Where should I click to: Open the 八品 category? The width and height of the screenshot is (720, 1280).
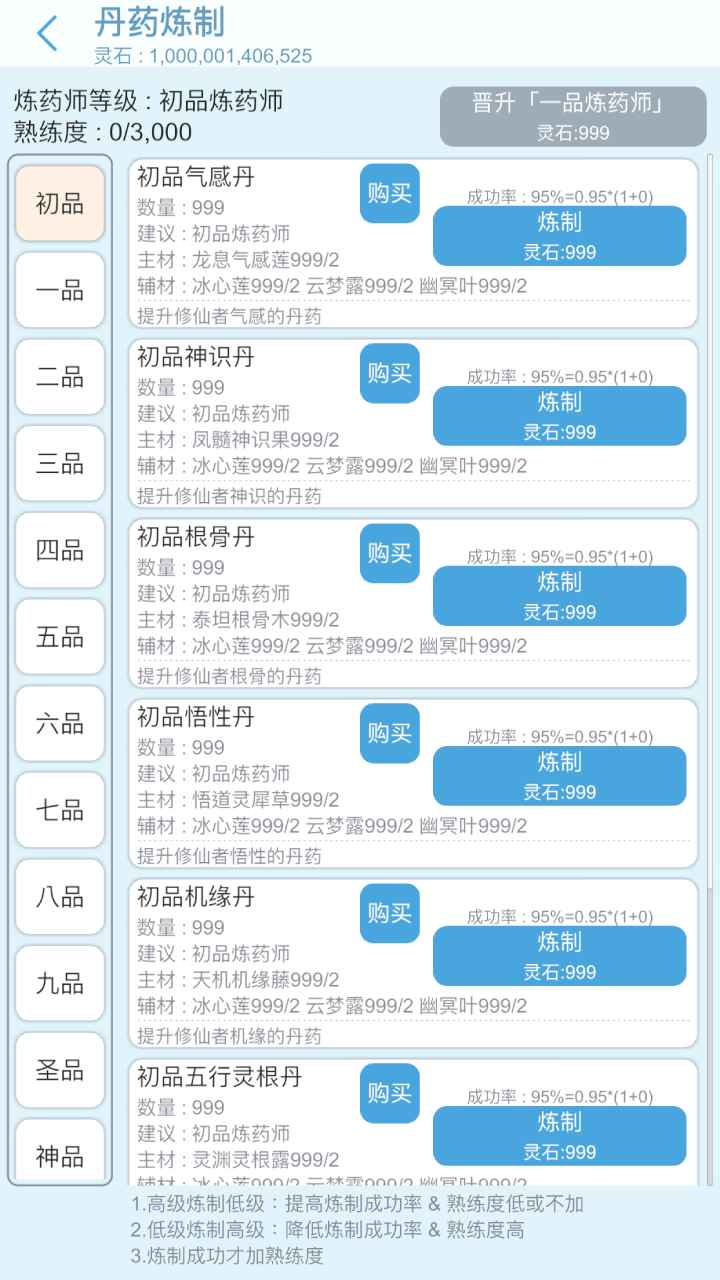[x=59, y=898]
